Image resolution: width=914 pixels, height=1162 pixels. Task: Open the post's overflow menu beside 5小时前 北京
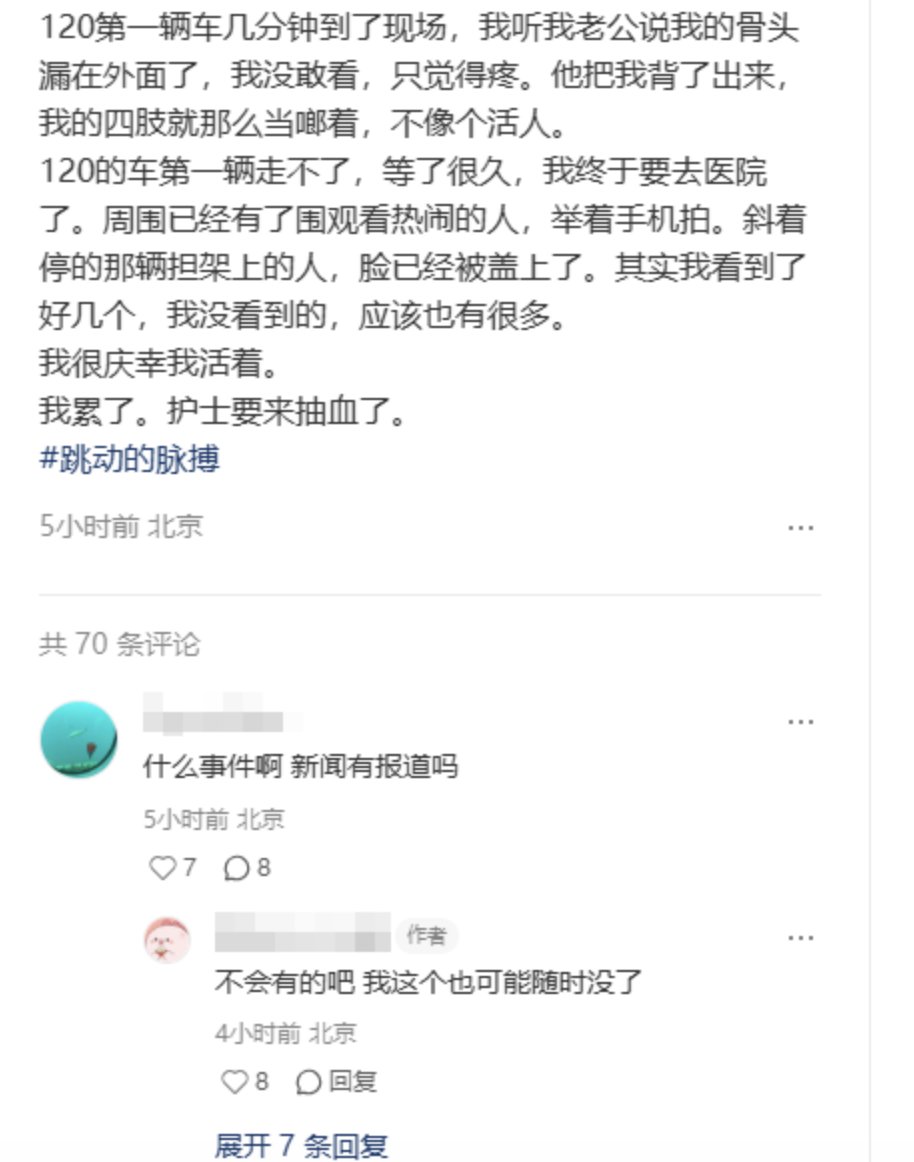coord(800,527)
